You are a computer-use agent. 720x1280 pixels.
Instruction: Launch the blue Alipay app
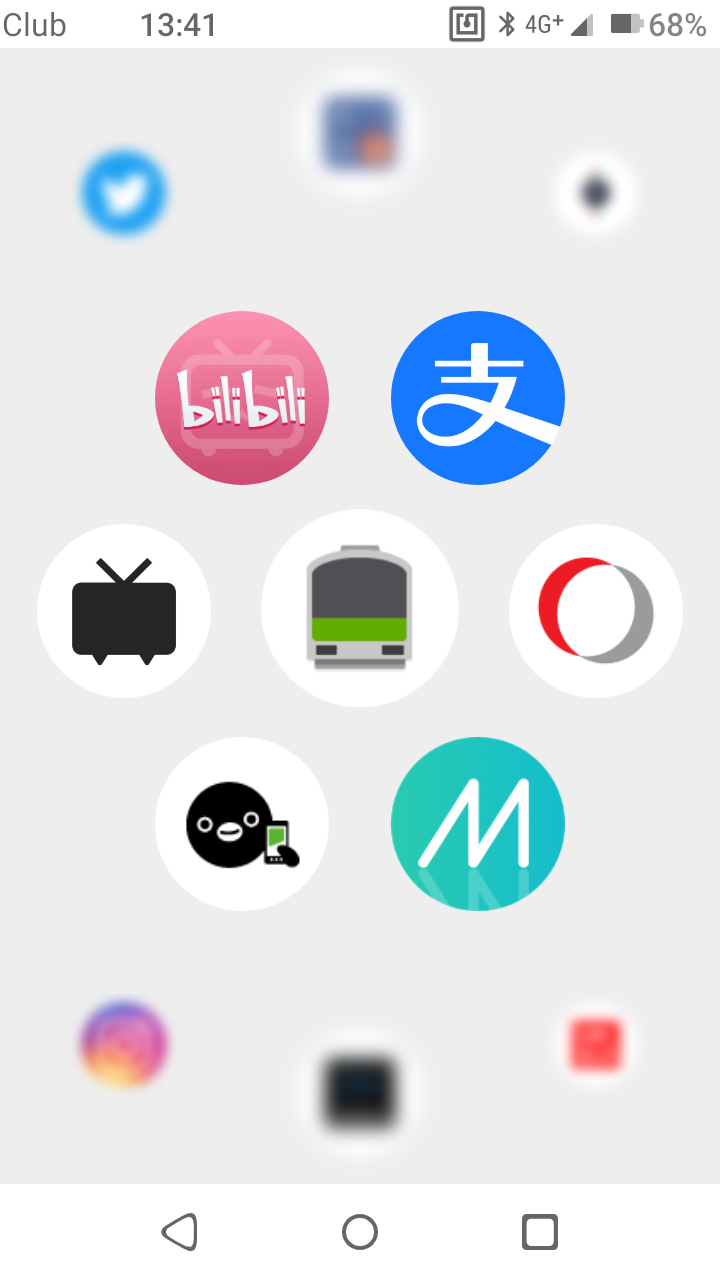(478, 398)
